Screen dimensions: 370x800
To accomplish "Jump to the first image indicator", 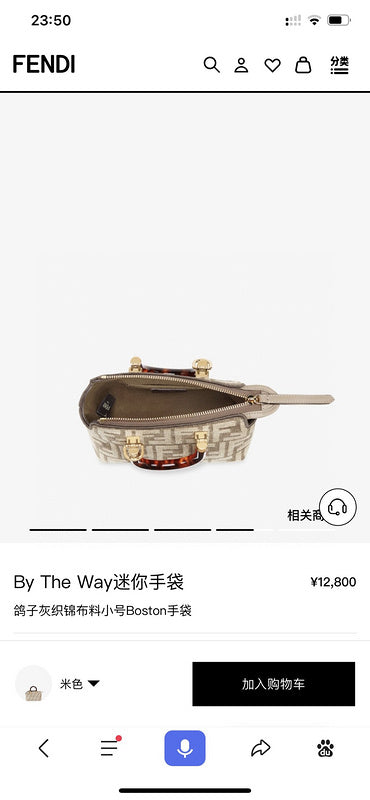I will [x=58, y=530].
